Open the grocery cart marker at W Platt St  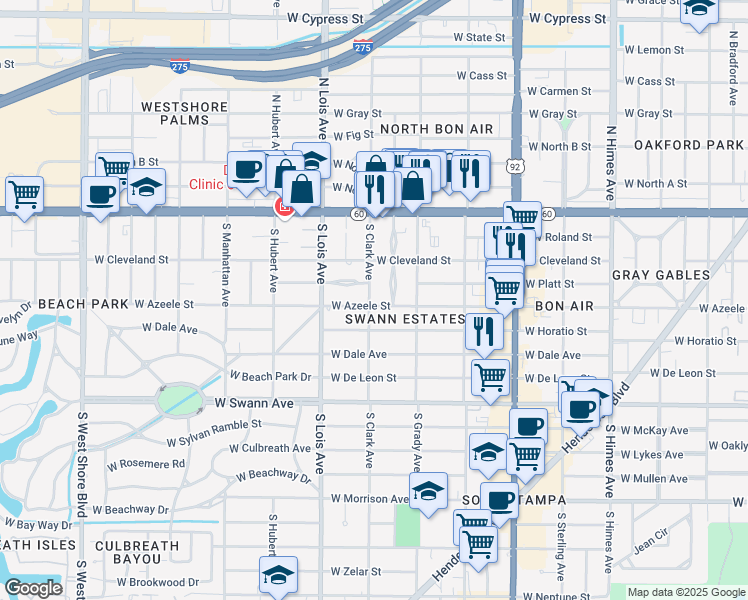[505, 290]
